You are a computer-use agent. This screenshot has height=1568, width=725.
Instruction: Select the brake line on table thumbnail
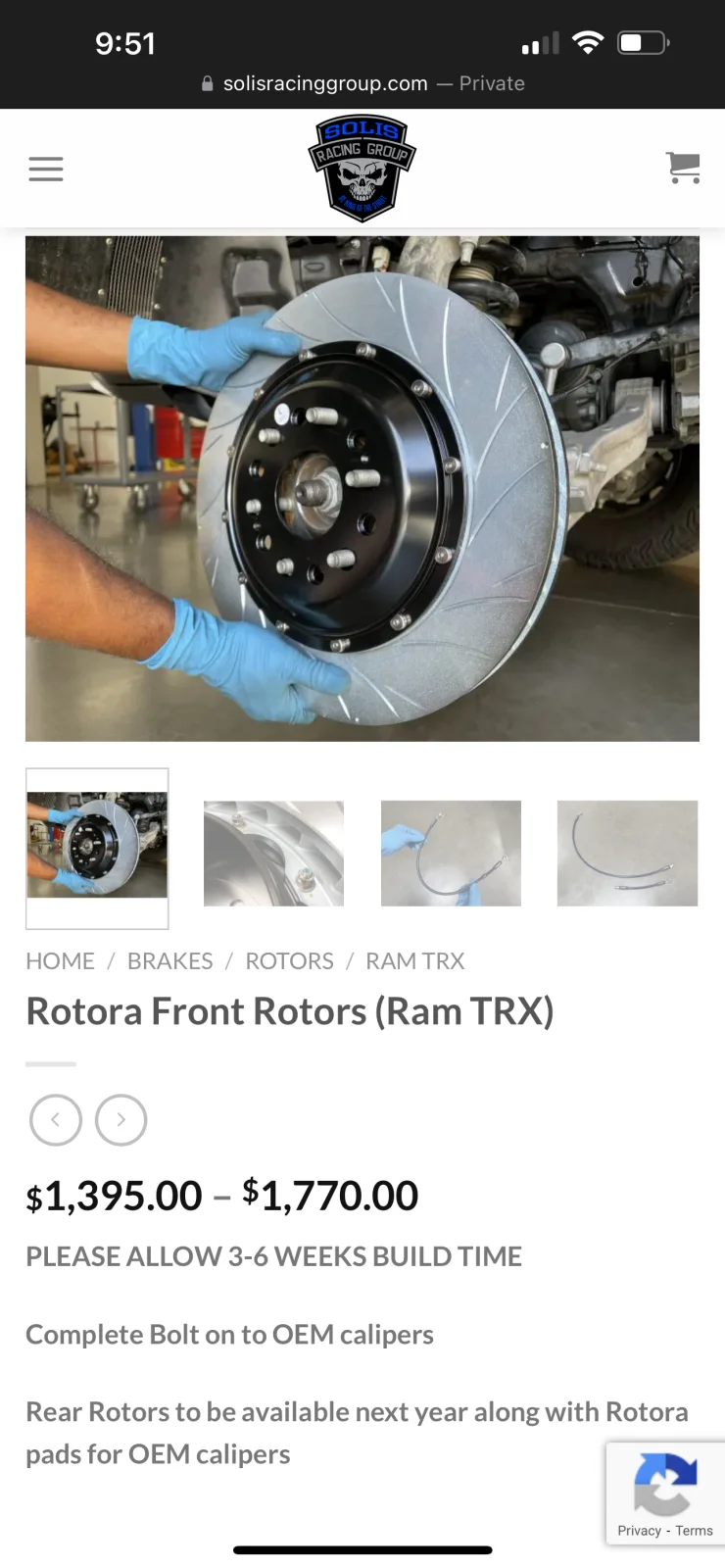click(627, 853)
